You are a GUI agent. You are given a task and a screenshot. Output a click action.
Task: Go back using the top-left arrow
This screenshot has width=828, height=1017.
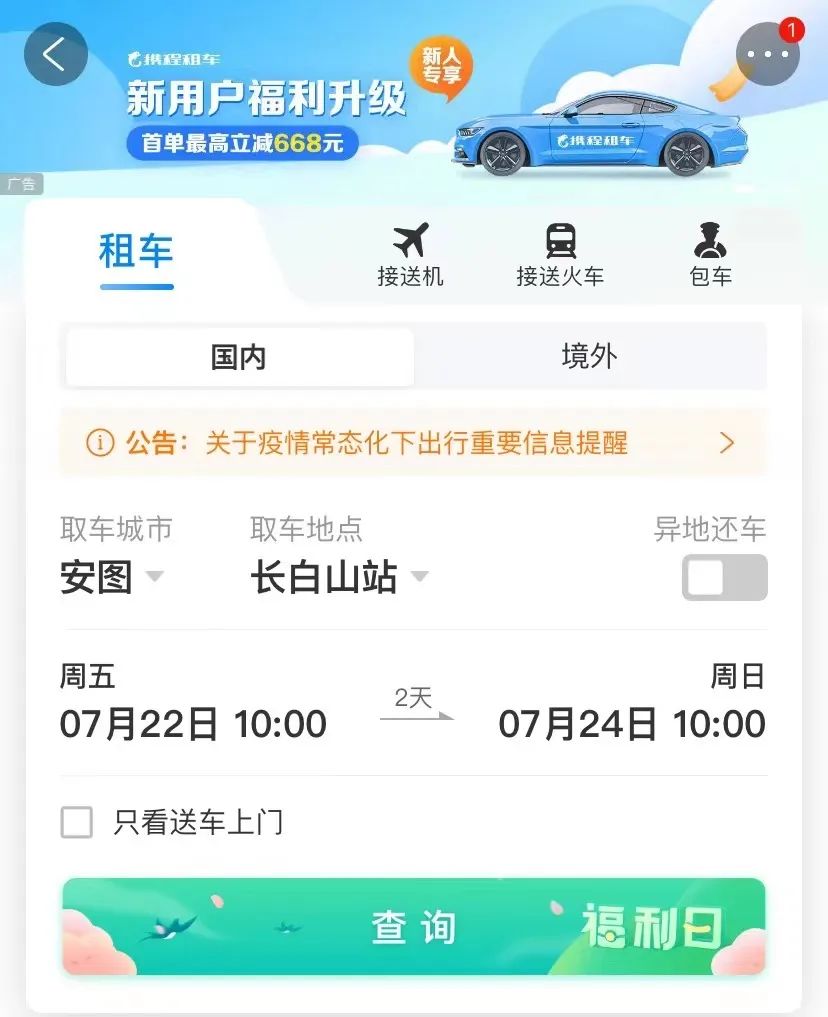(55, 55)
